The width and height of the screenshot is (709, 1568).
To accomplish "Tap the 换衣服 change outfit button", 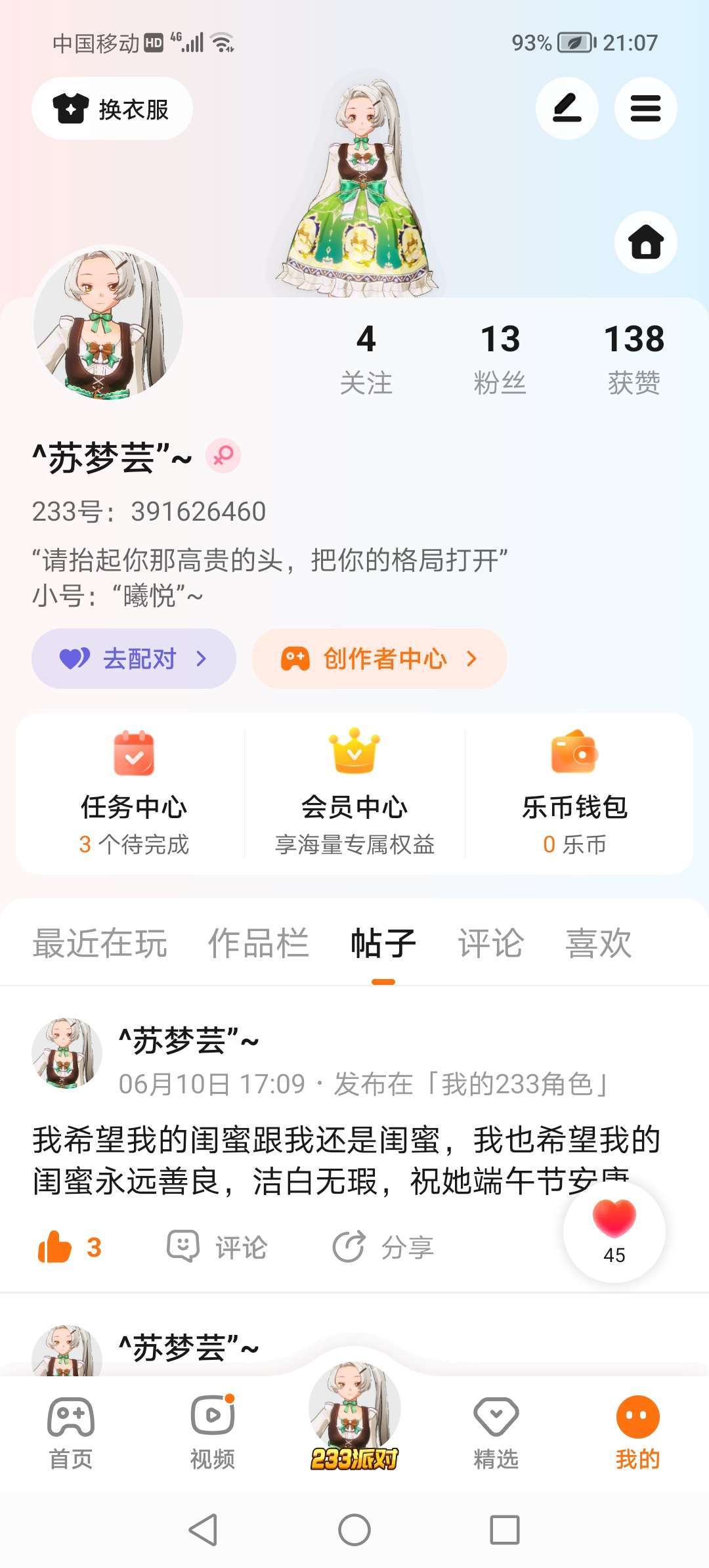I will pyautogui.click(x=112, y=108).
